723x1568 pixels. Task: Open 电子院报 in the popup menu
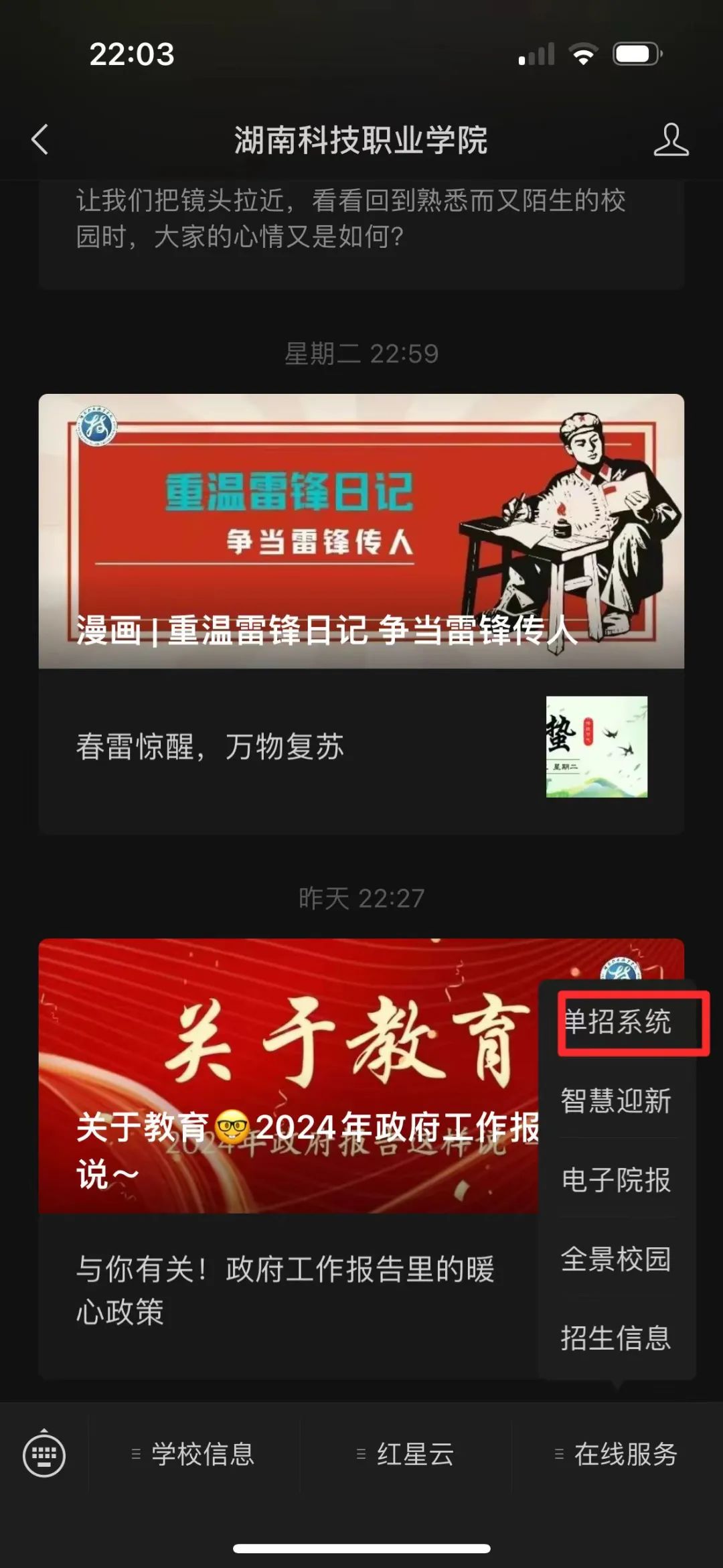point(616,1180)
